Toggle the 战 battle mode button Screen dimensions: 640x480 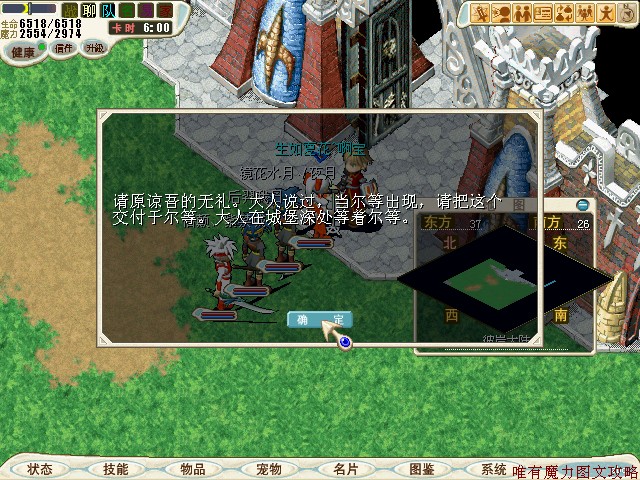point(69,11)
